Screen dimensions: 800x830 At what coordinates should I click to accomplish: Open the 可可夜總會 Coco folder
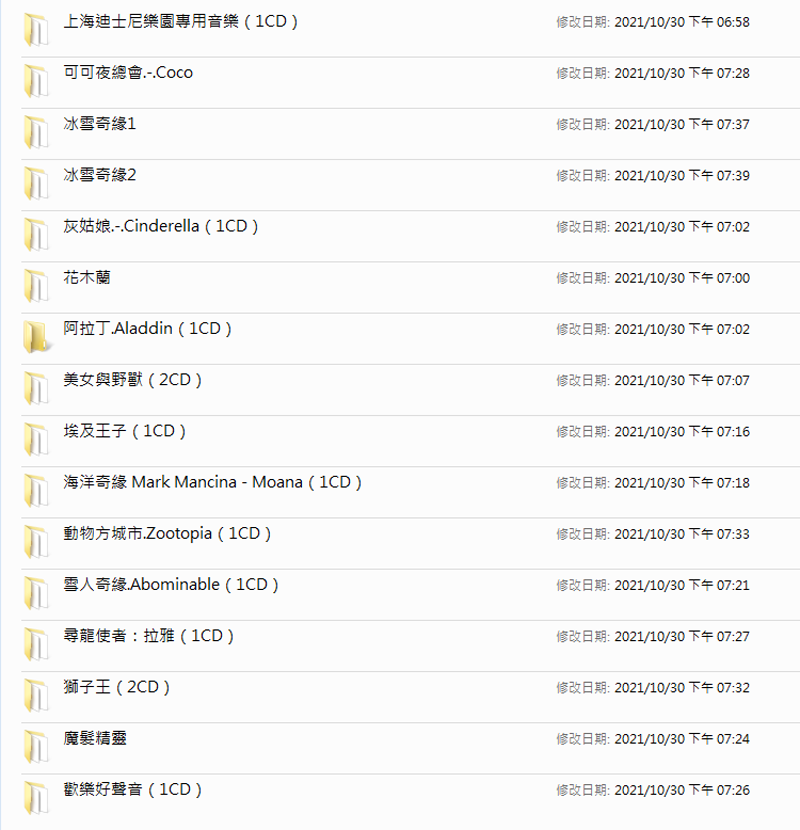point(128,73)
